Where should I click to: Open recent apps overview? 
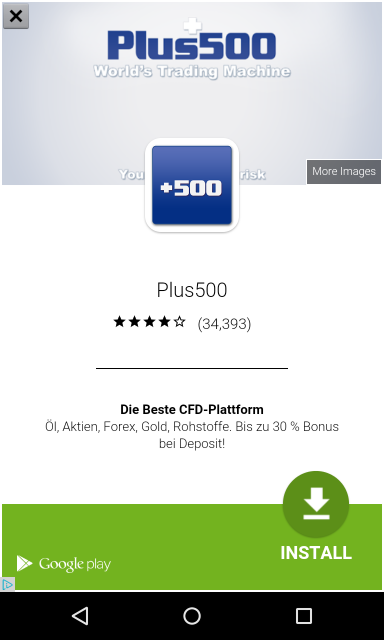click(x=304, y=616)
